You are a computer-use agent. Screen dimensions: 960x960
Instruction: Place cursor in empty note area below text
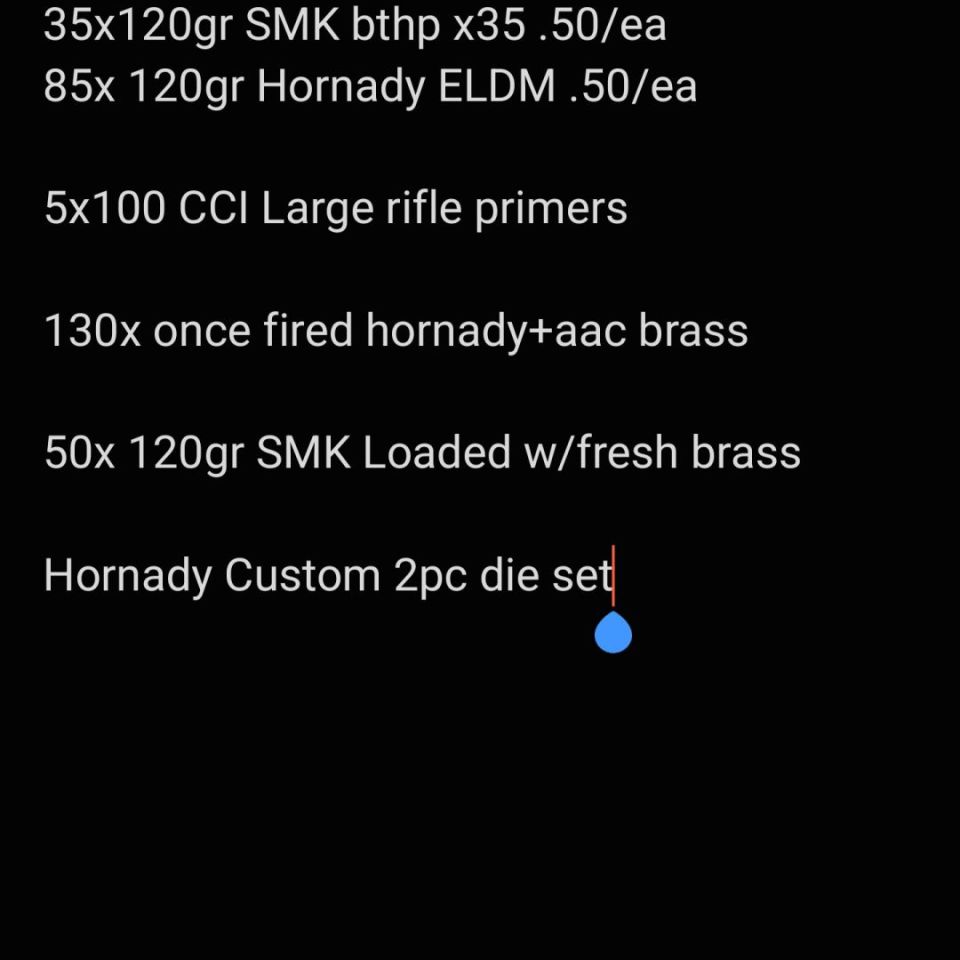coord(480,800)
